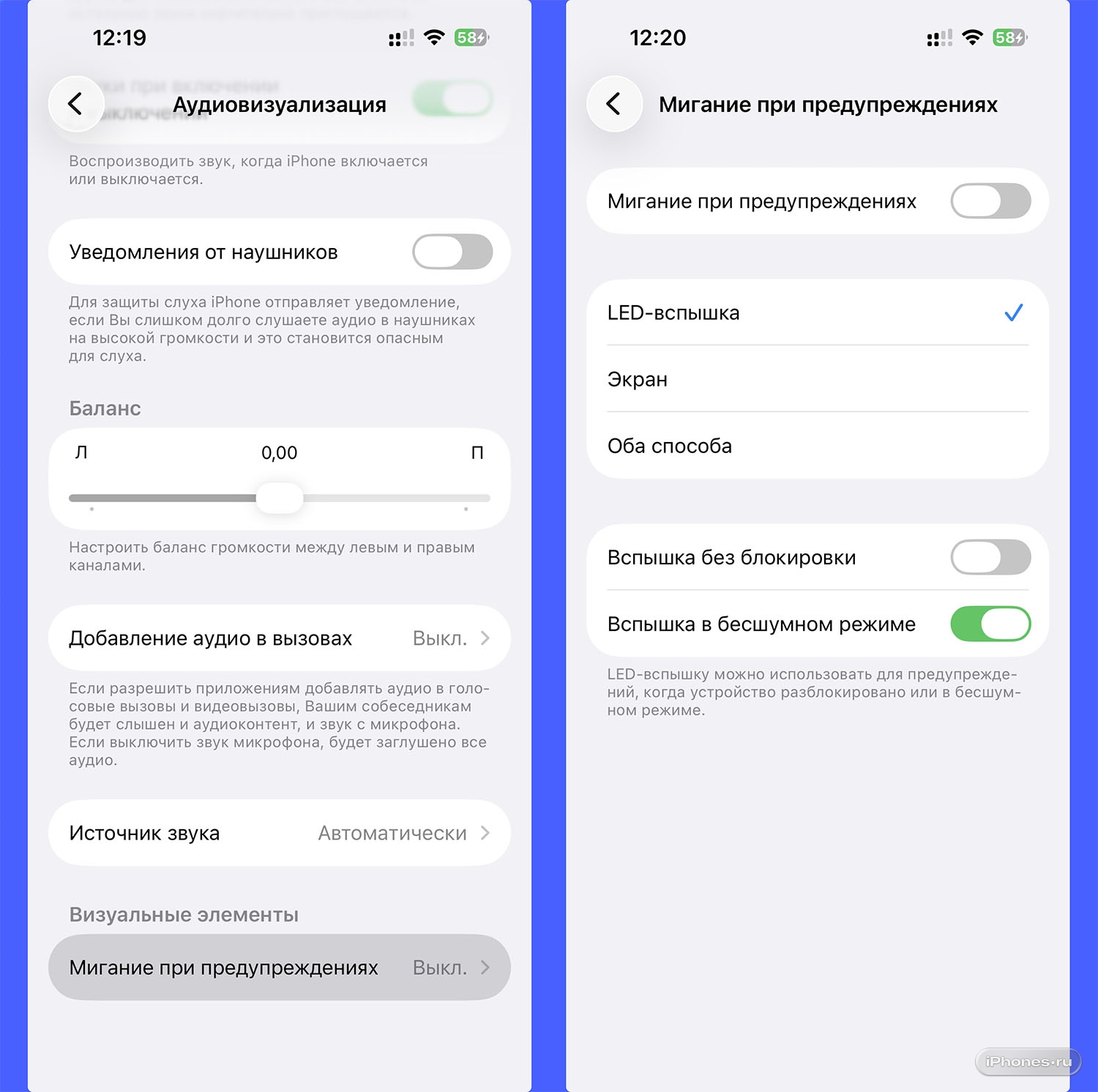Turn on the Мигание при предупреждениях switch
The width and height of the screenshot is (1098, 1092).
tap(990, 201)
